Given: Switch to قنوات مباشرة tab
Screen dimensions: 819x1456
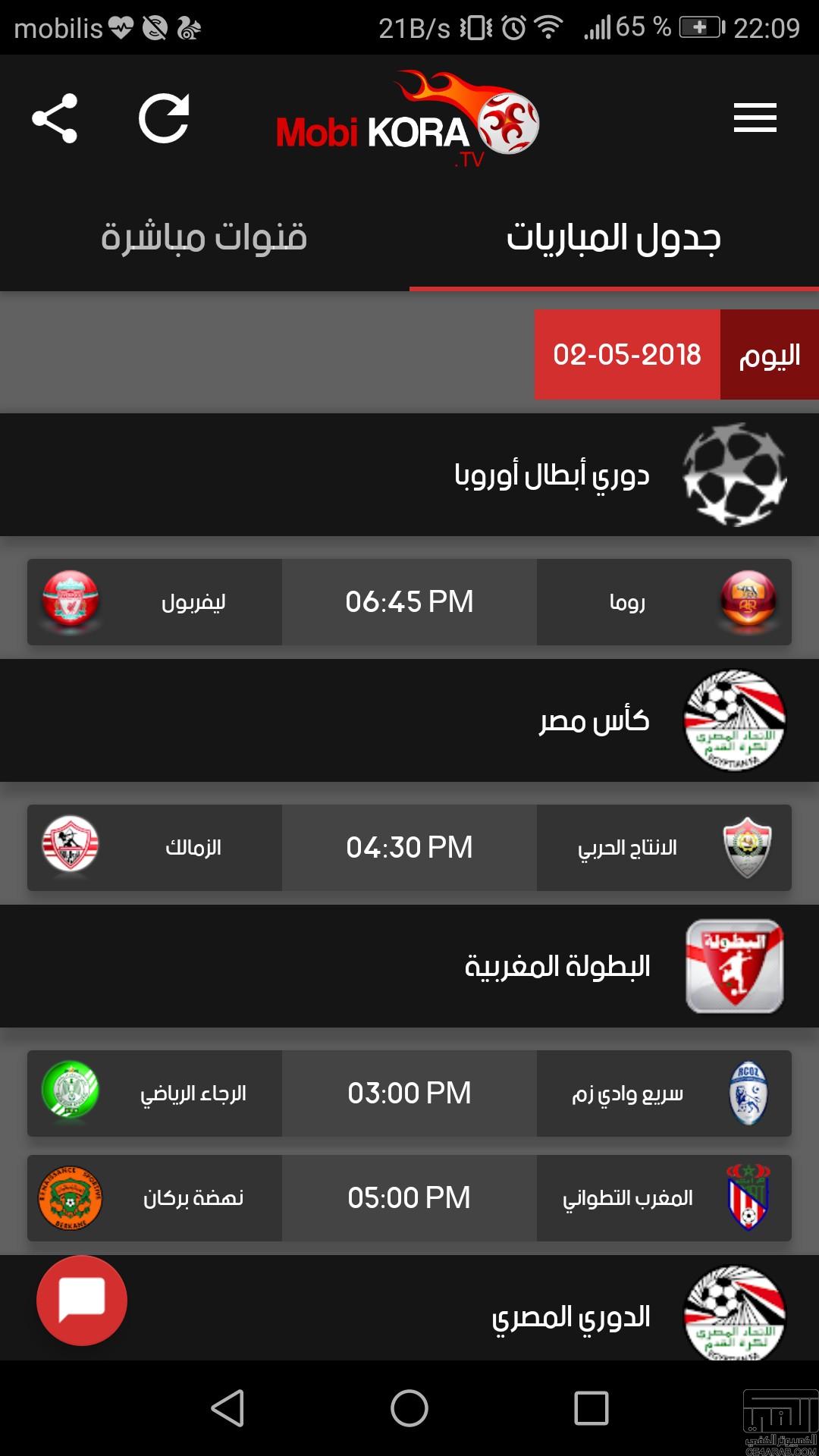Looking at the screenshot, I should point(205,237).
